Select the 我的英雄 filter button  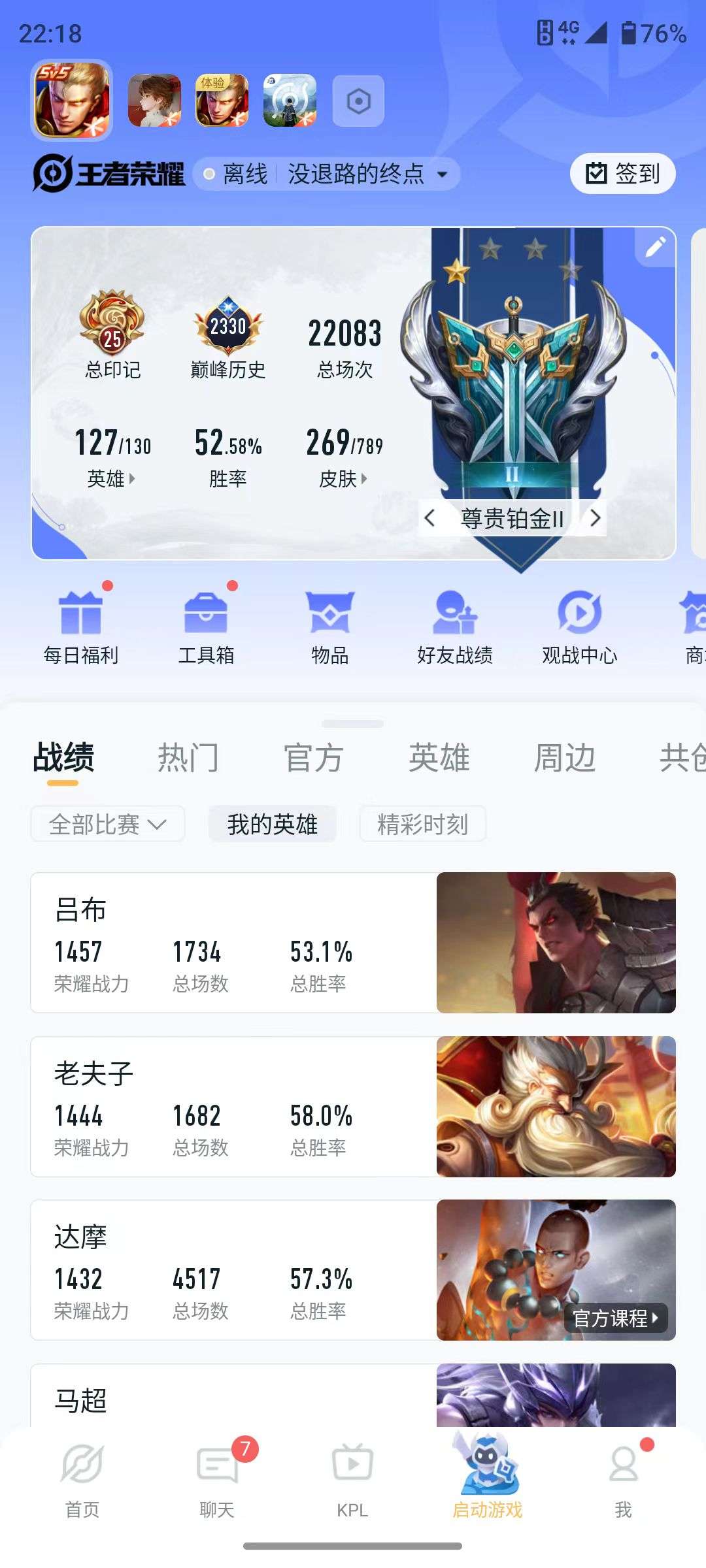pyautogui.click(x=271, y=825)
